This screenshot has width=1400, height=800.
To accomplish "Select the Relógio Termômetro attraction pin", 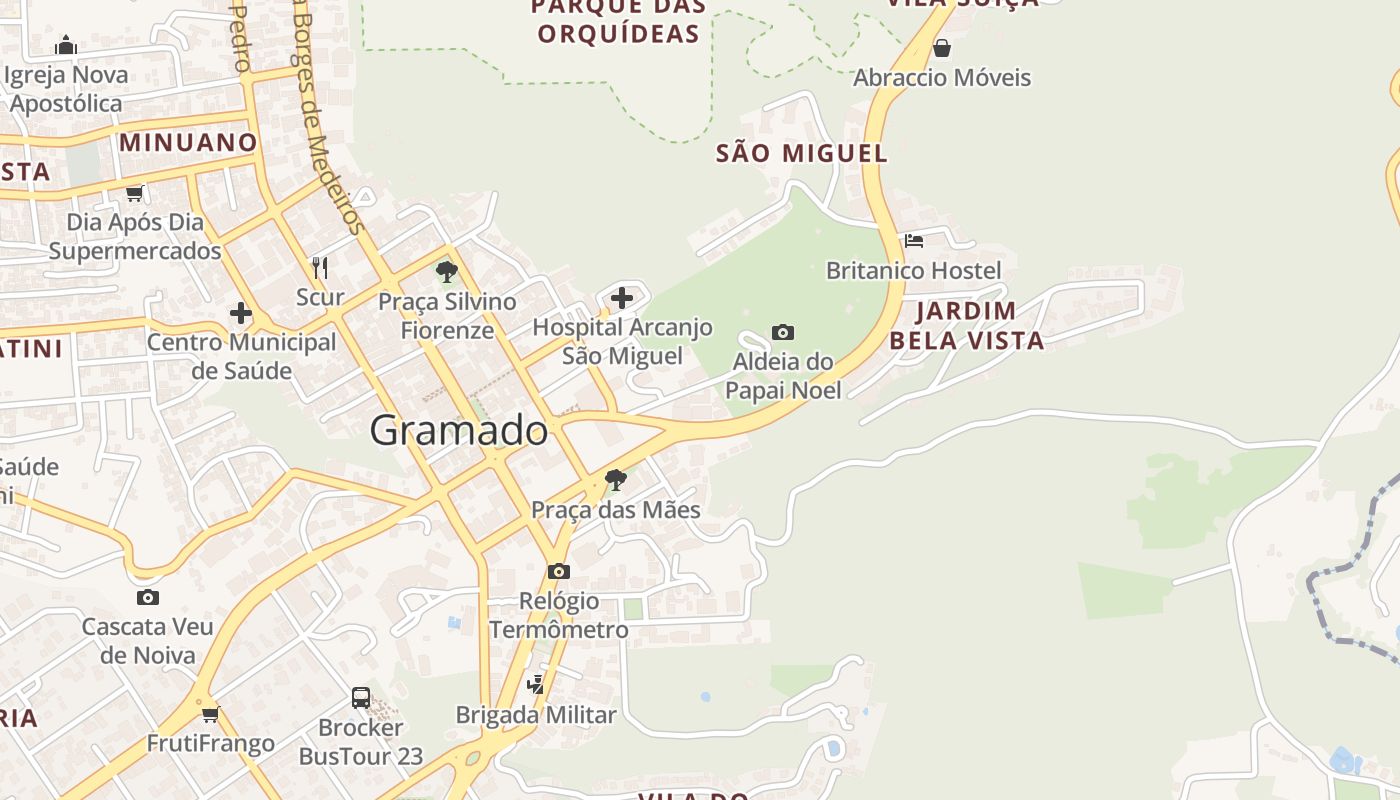I will (x=559, y=571).
